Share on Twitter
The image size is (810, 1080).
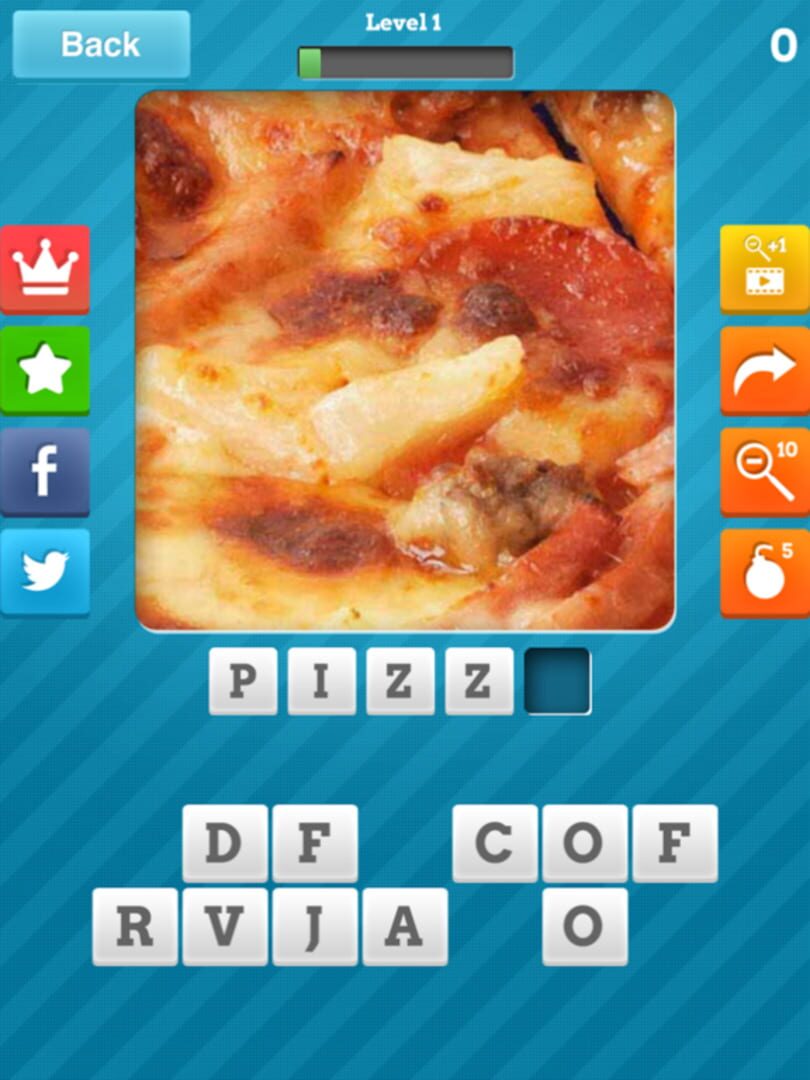click(45, 571)
